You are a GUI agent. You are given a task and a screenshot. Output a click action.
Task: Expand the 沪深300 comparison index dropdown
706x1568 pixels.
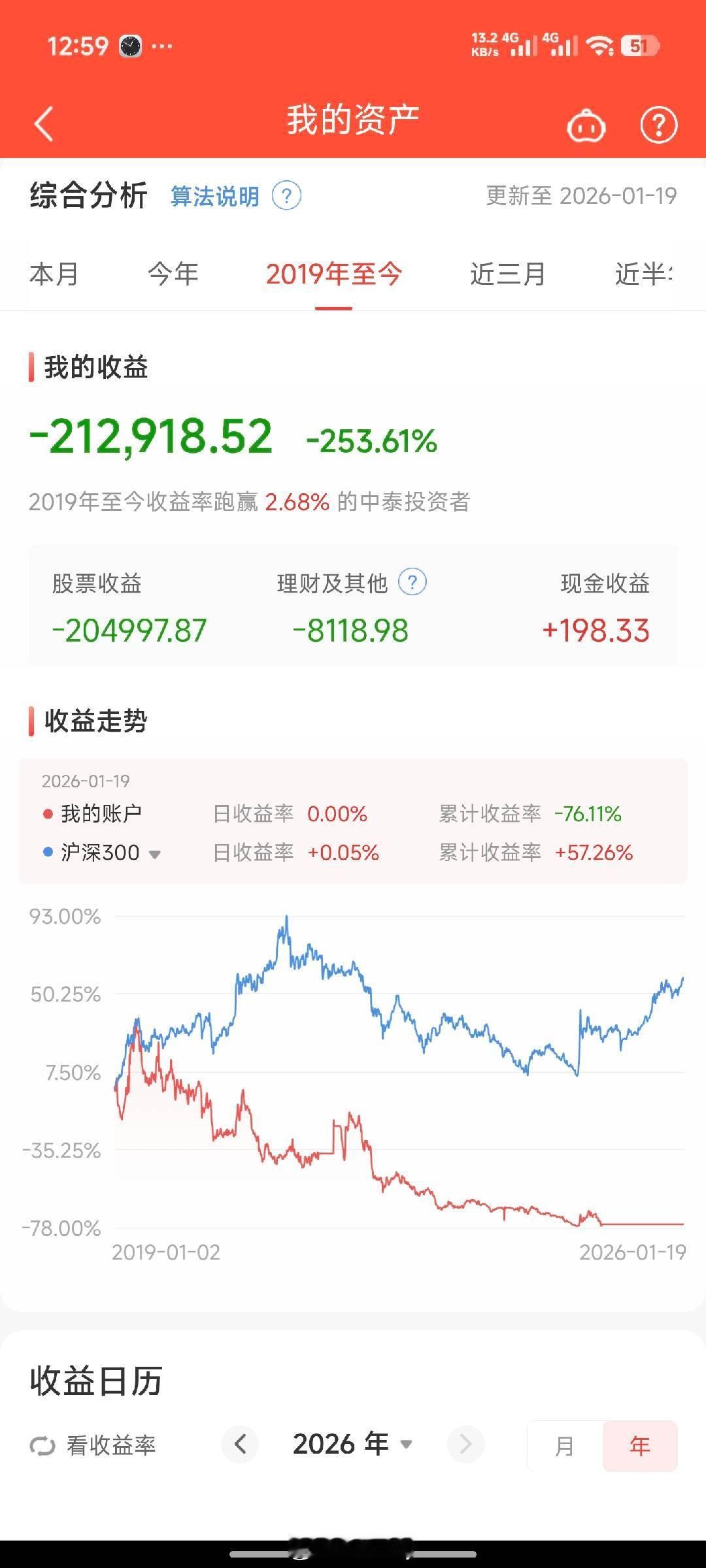[x=155, y=853]
